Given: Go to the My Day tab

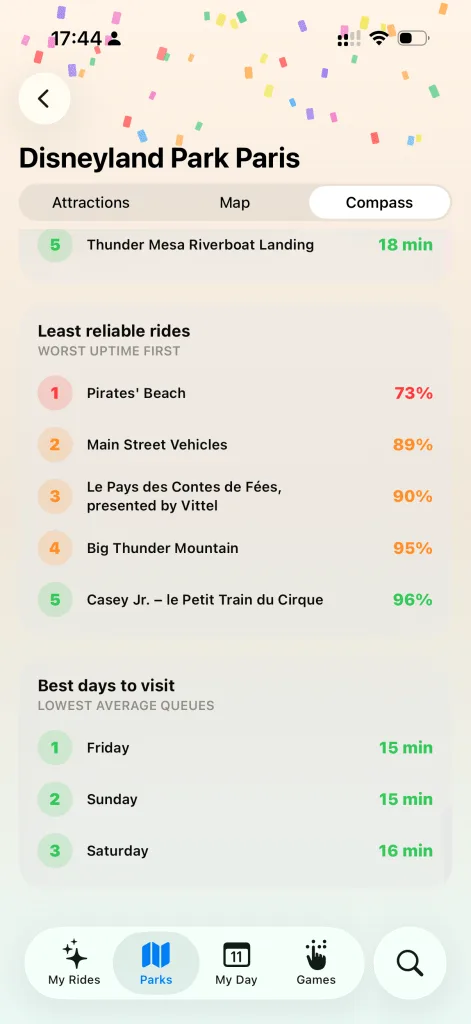Looking at the screenshot, I should click(236, 963).
